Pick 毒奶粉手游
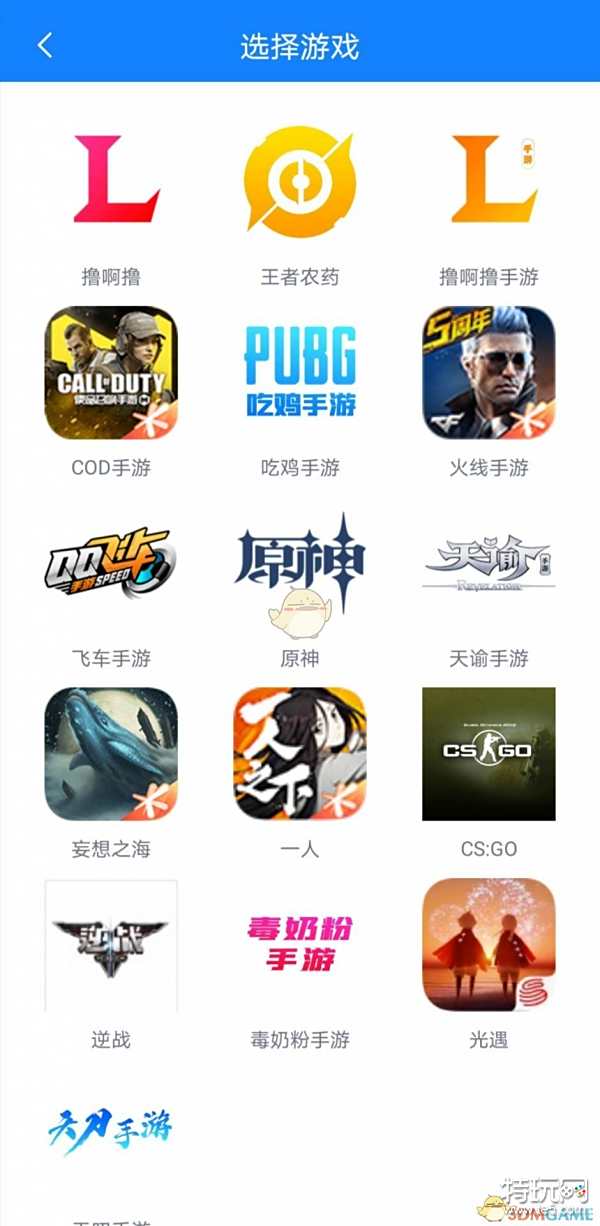The width and height of the screenshot is (600, 1226). click(x=300, y=945)
